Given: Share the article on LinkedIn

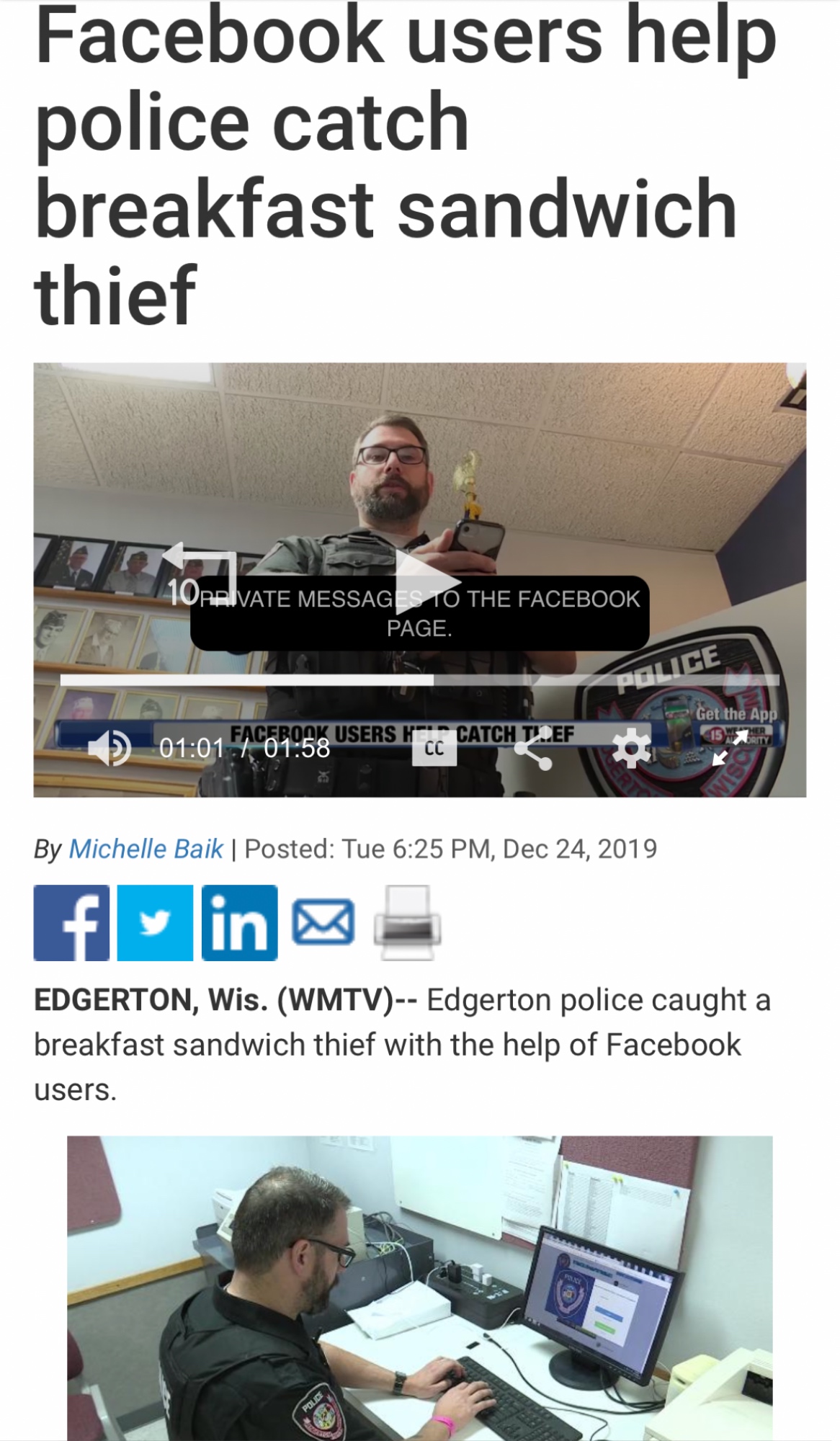Looking at the screenshot, I should 239,923.
